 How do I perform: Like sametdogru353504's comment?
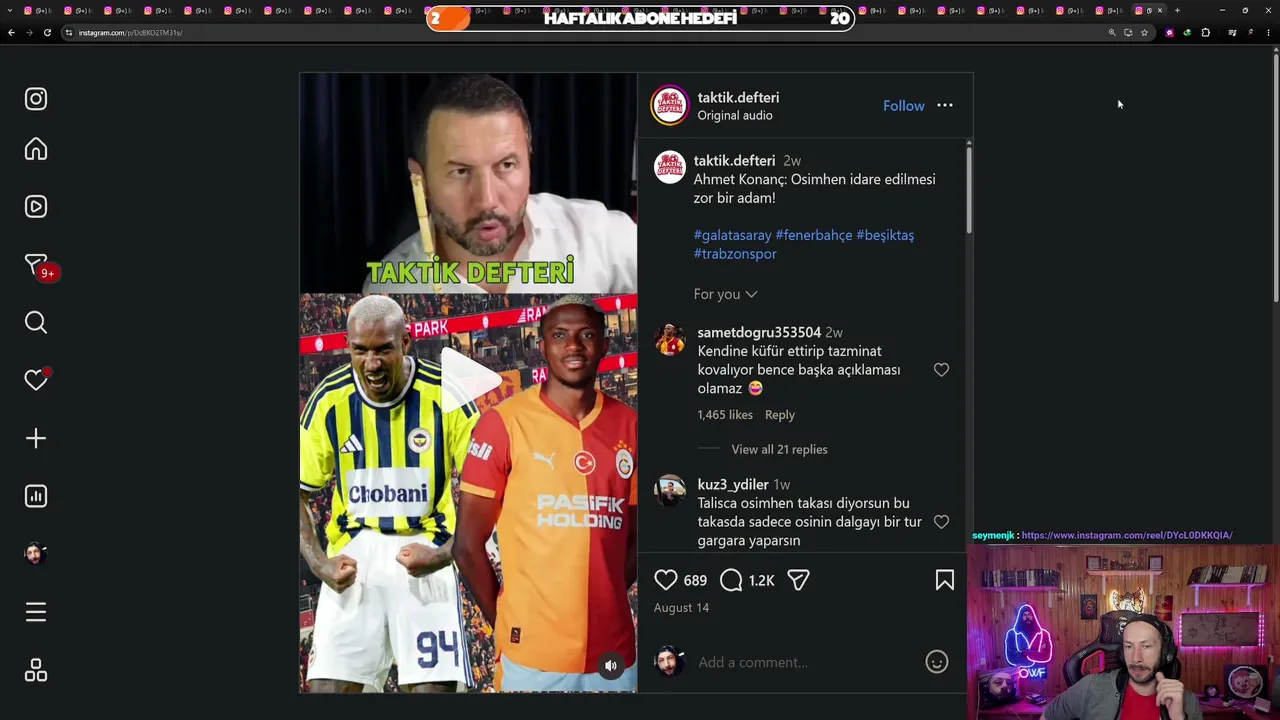[x=941, y=370]
